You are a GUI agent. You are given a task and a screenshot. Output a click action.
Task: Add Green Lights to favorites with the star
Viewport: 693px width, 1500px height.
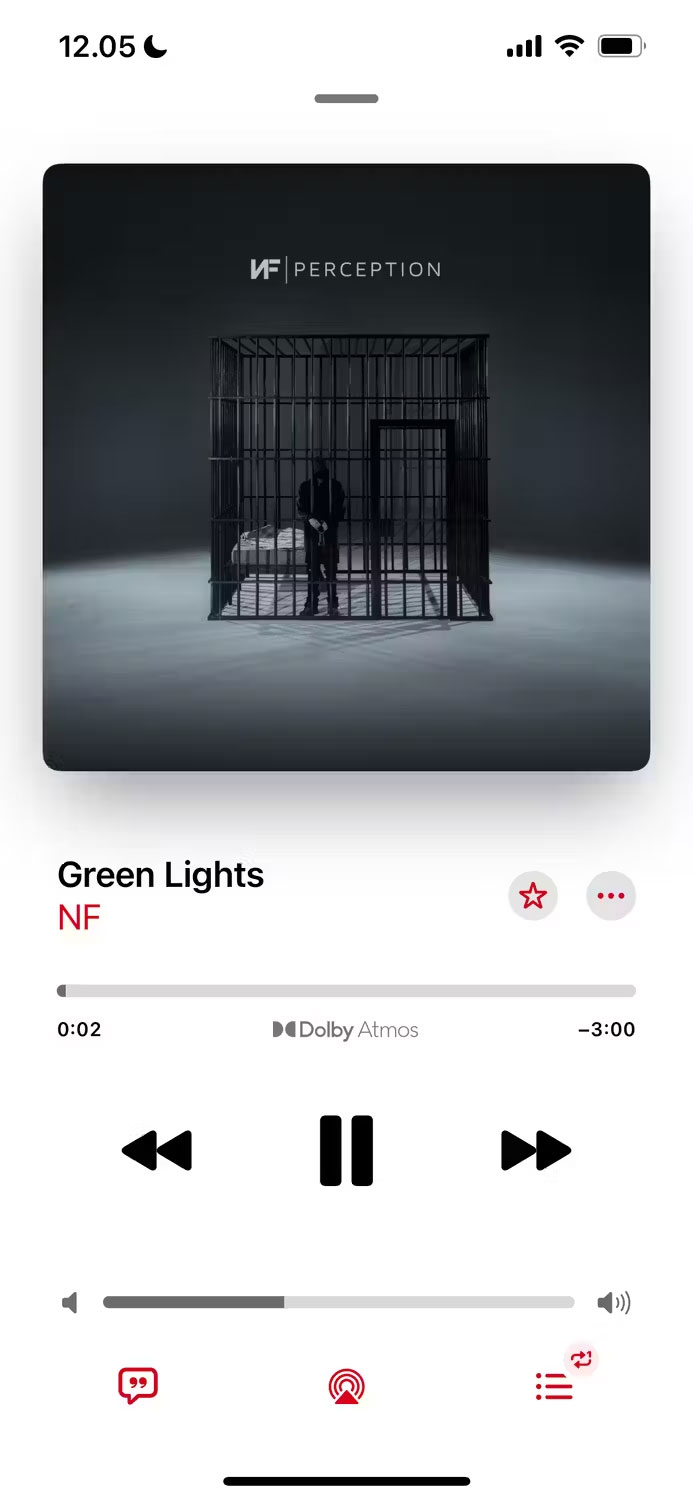click(x=533, y=895)
